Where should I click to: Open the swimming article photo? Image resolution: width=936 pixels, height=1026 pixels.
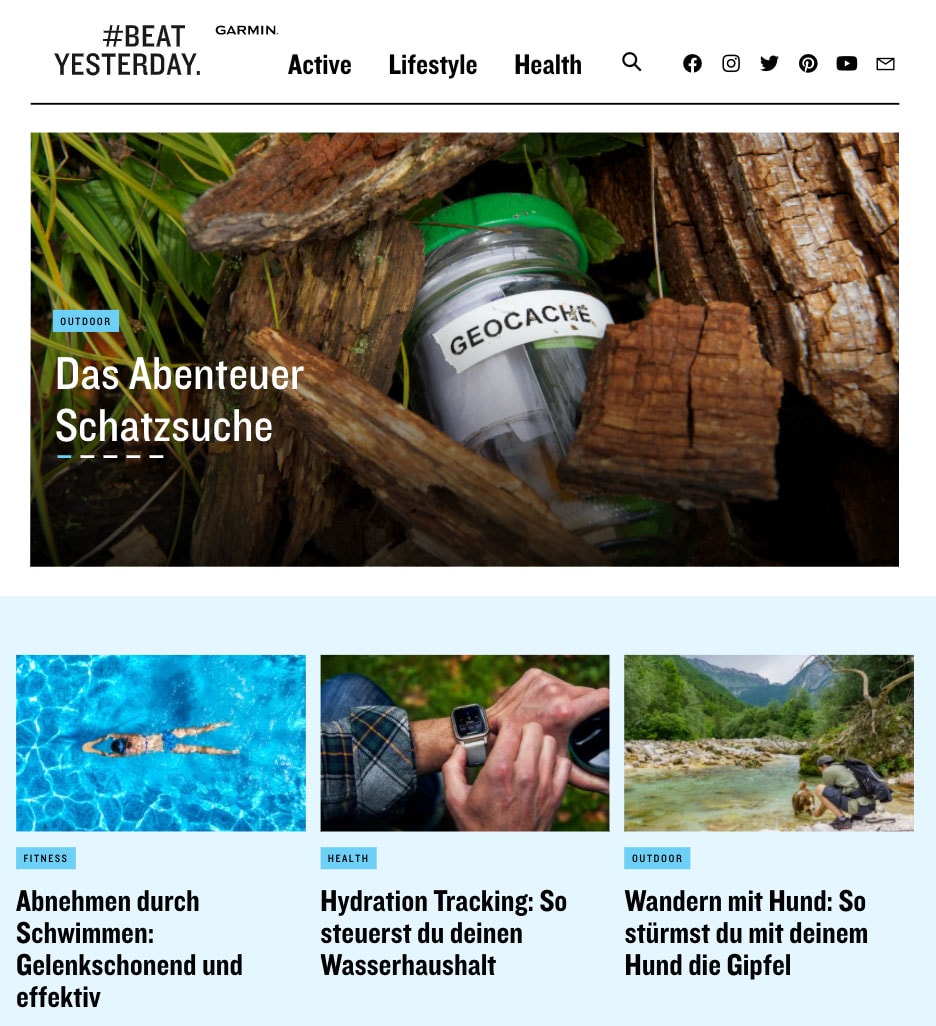pos(161,743)
